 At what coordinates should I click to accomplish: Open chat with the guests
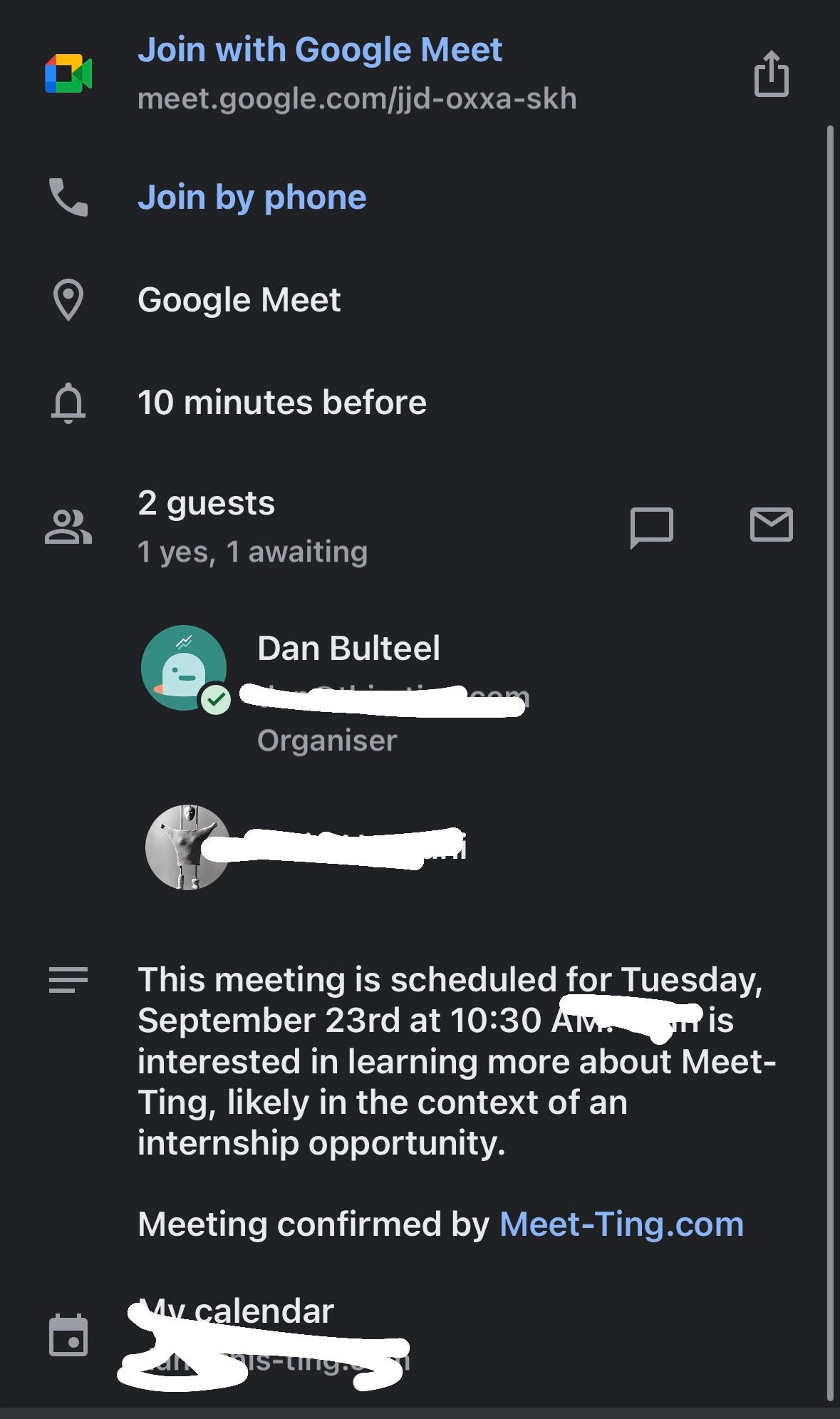pyautogui.click(x=651, y=527)
